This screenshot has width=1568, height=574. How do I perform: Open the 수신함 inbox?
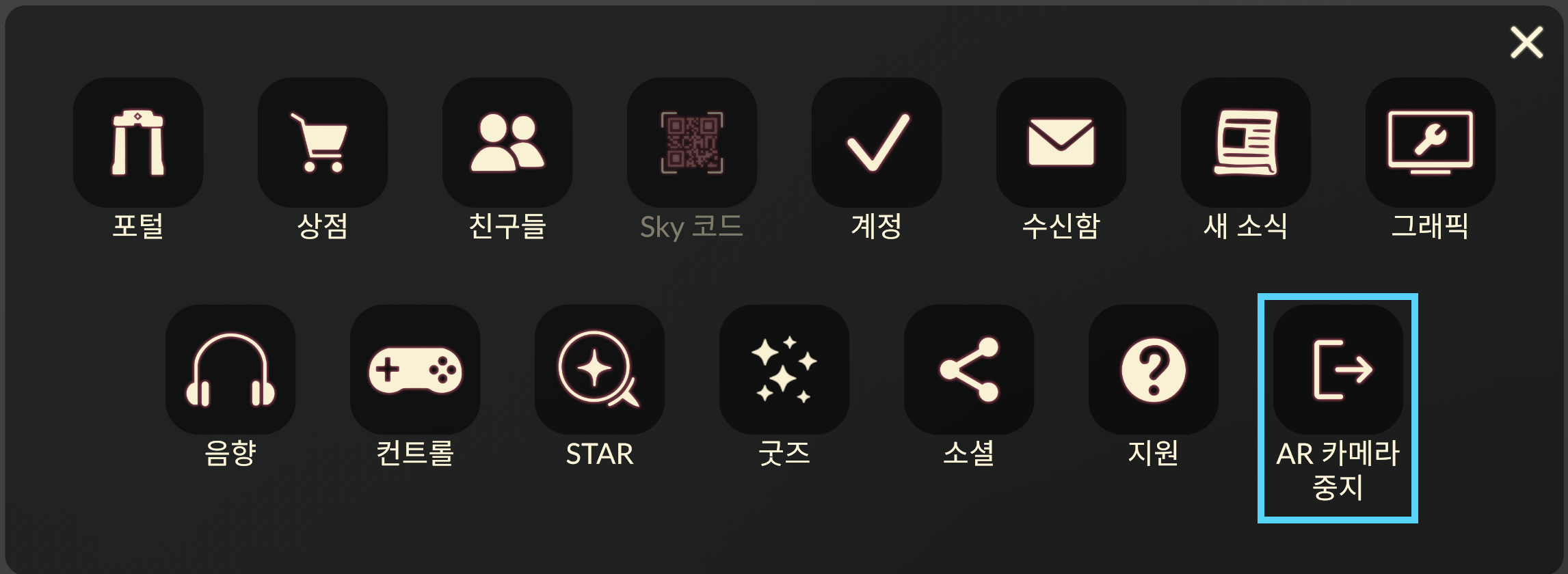pyautogui.click(x=1061, y=142)
